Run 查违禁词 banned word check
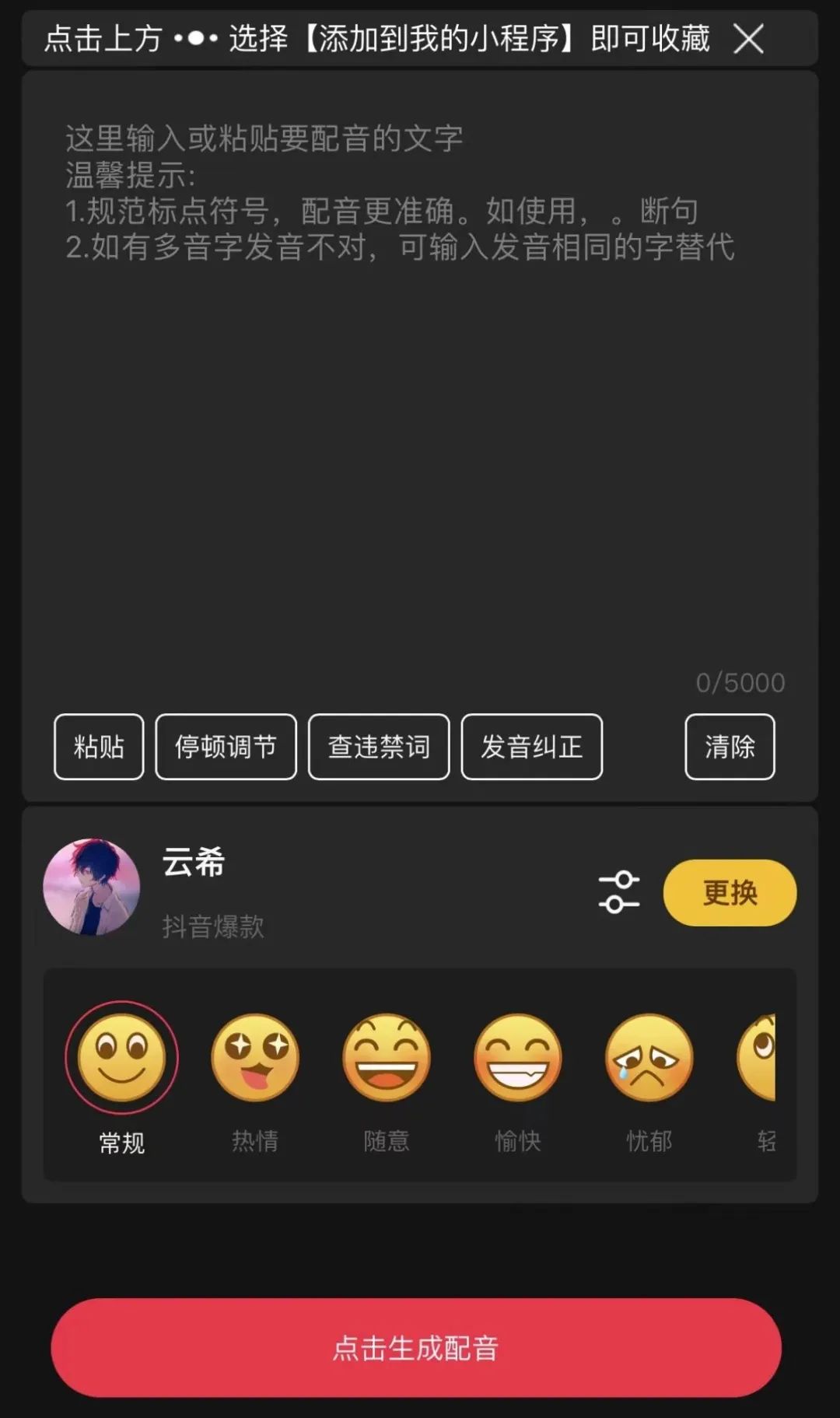Image resolution: width=840 pixels, height=1418 pixels. pyautogui.click(x=379, y=747)
